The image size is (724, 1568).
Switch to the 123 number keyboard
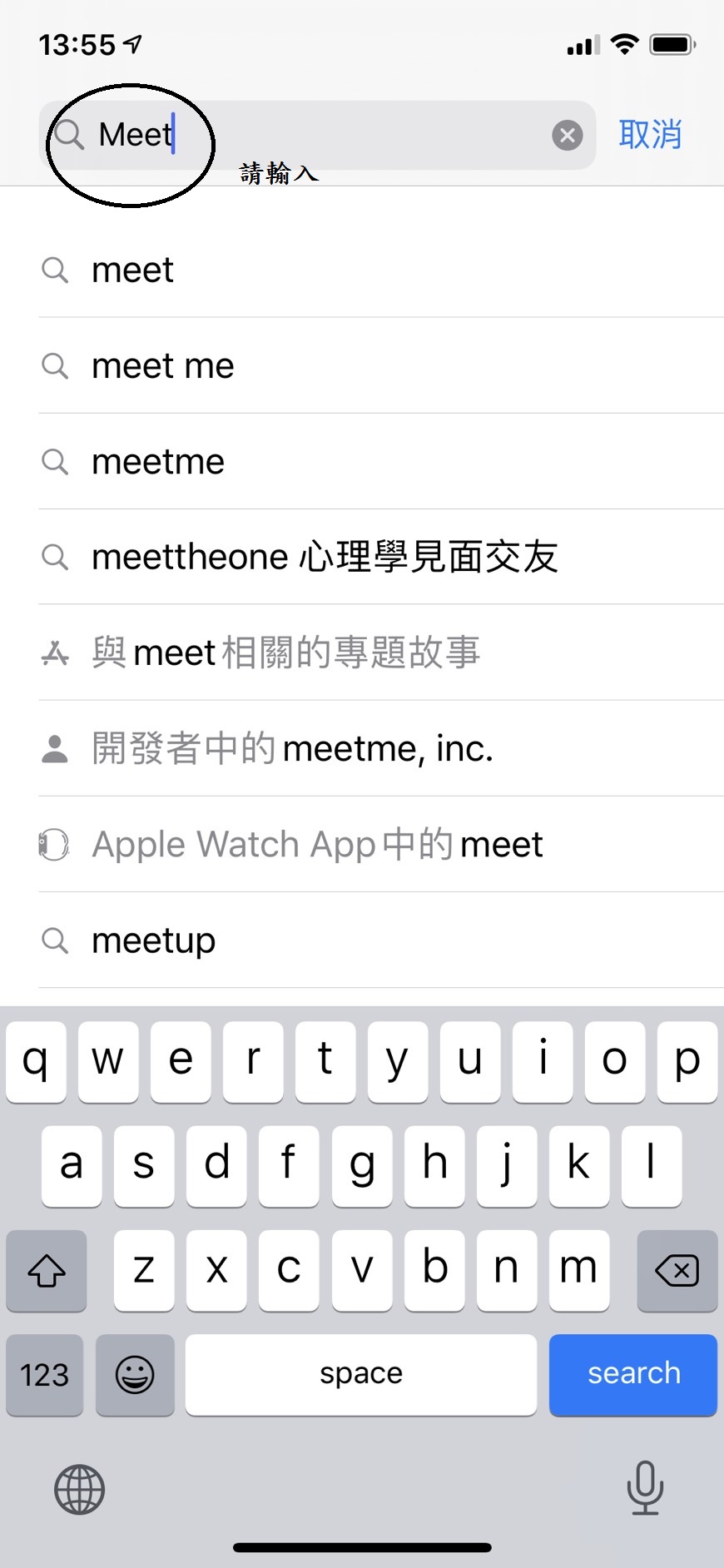pos(45,1374)
